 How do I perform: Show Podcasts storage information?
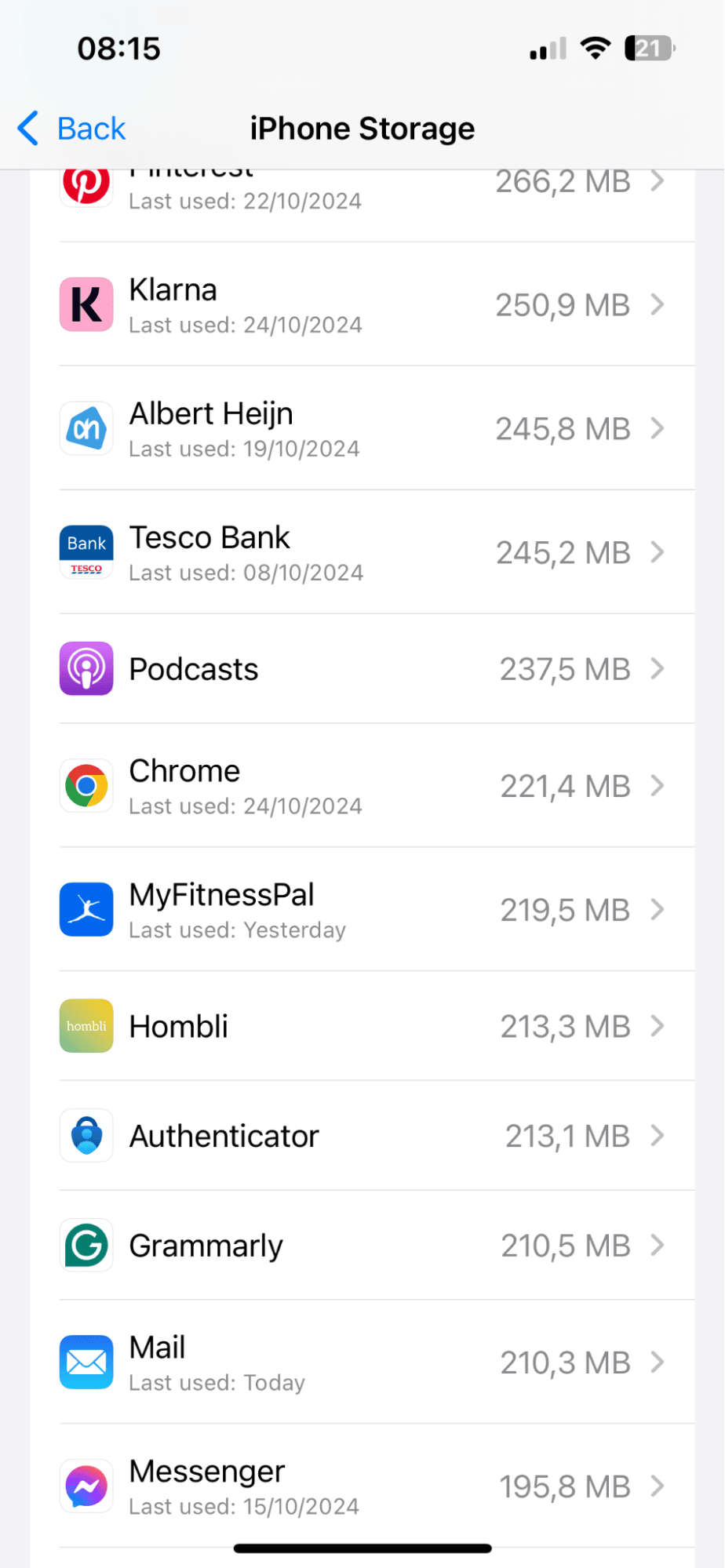(361, 669)
